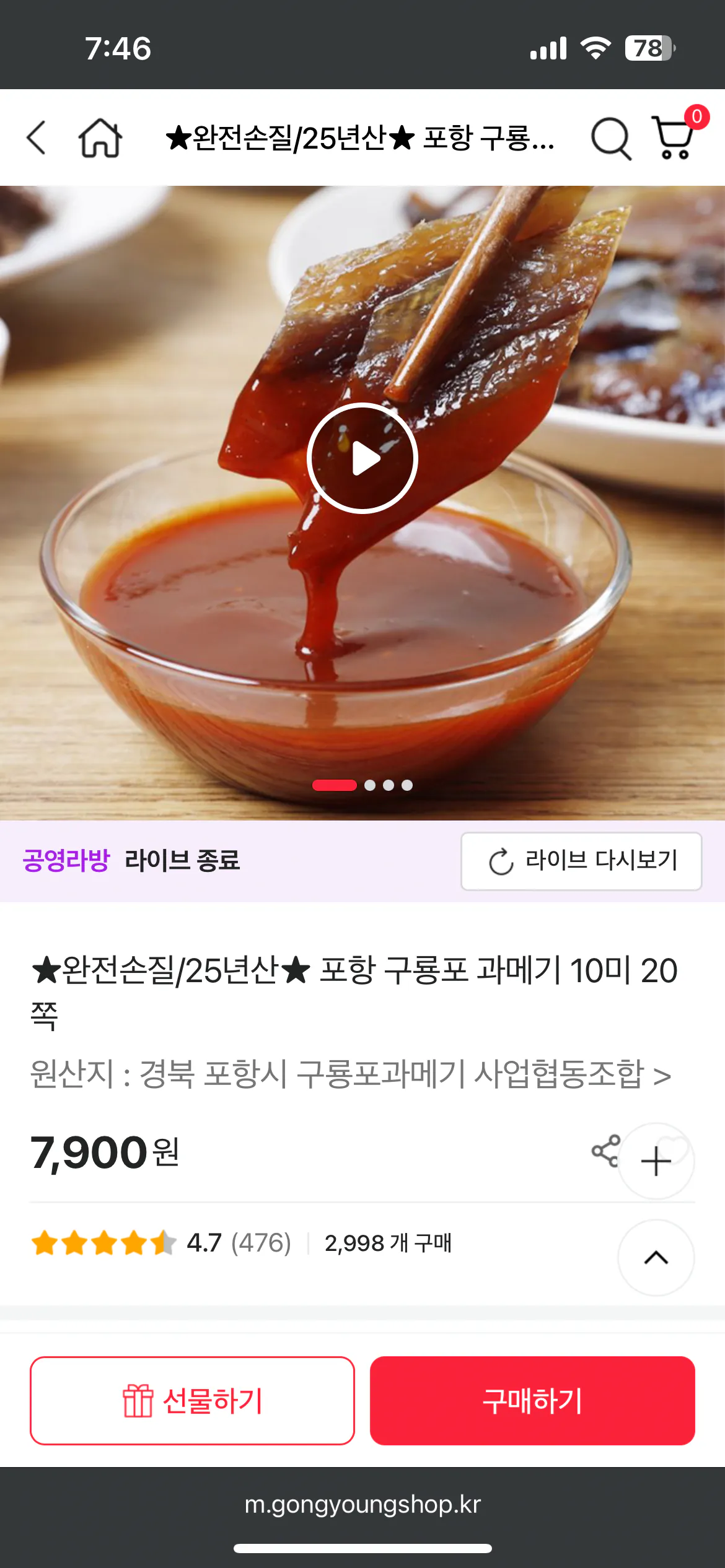Screen dimensions: 725x1568
Task: Play the product video
Action: pyautogui.click(x=362, y=457)
